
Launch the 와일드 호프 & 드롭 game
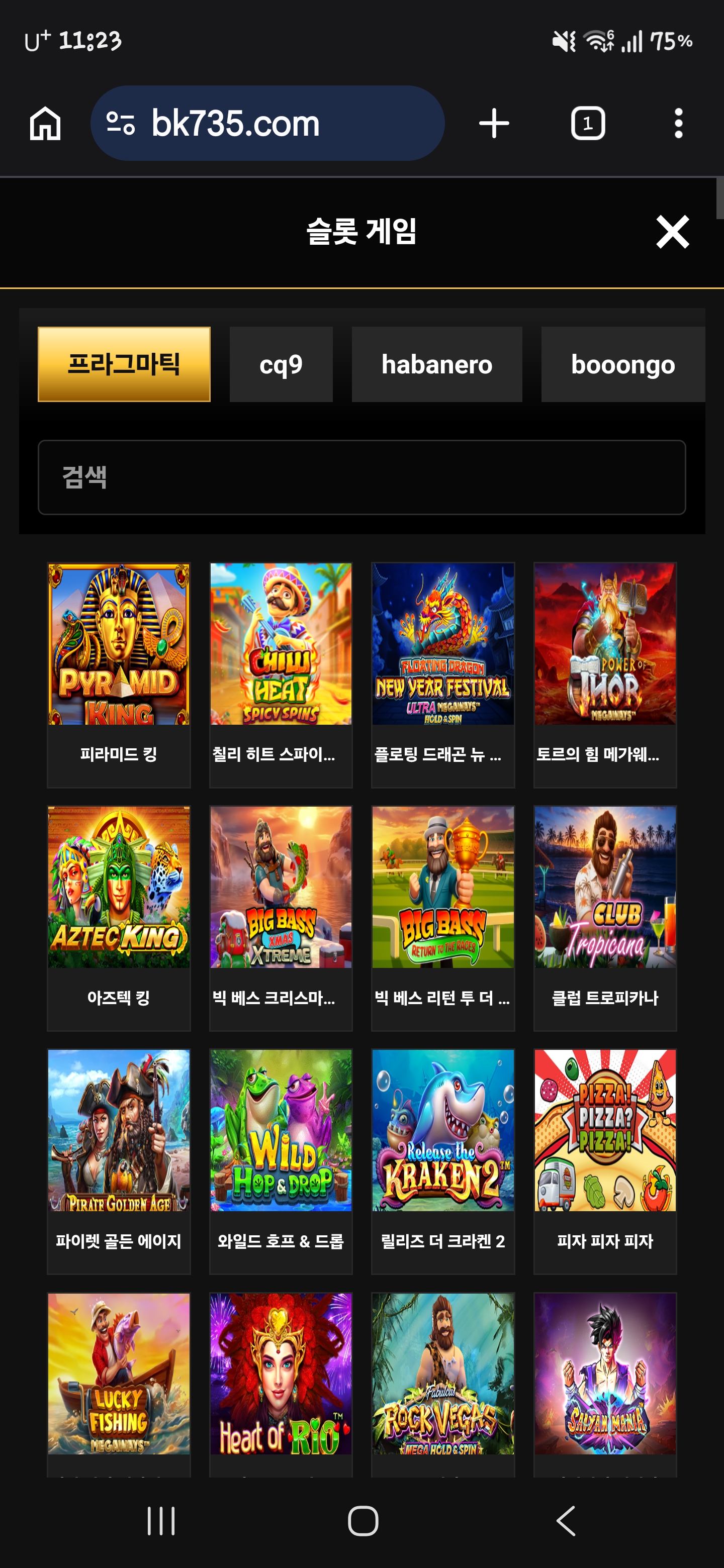tap(281, 1131)
